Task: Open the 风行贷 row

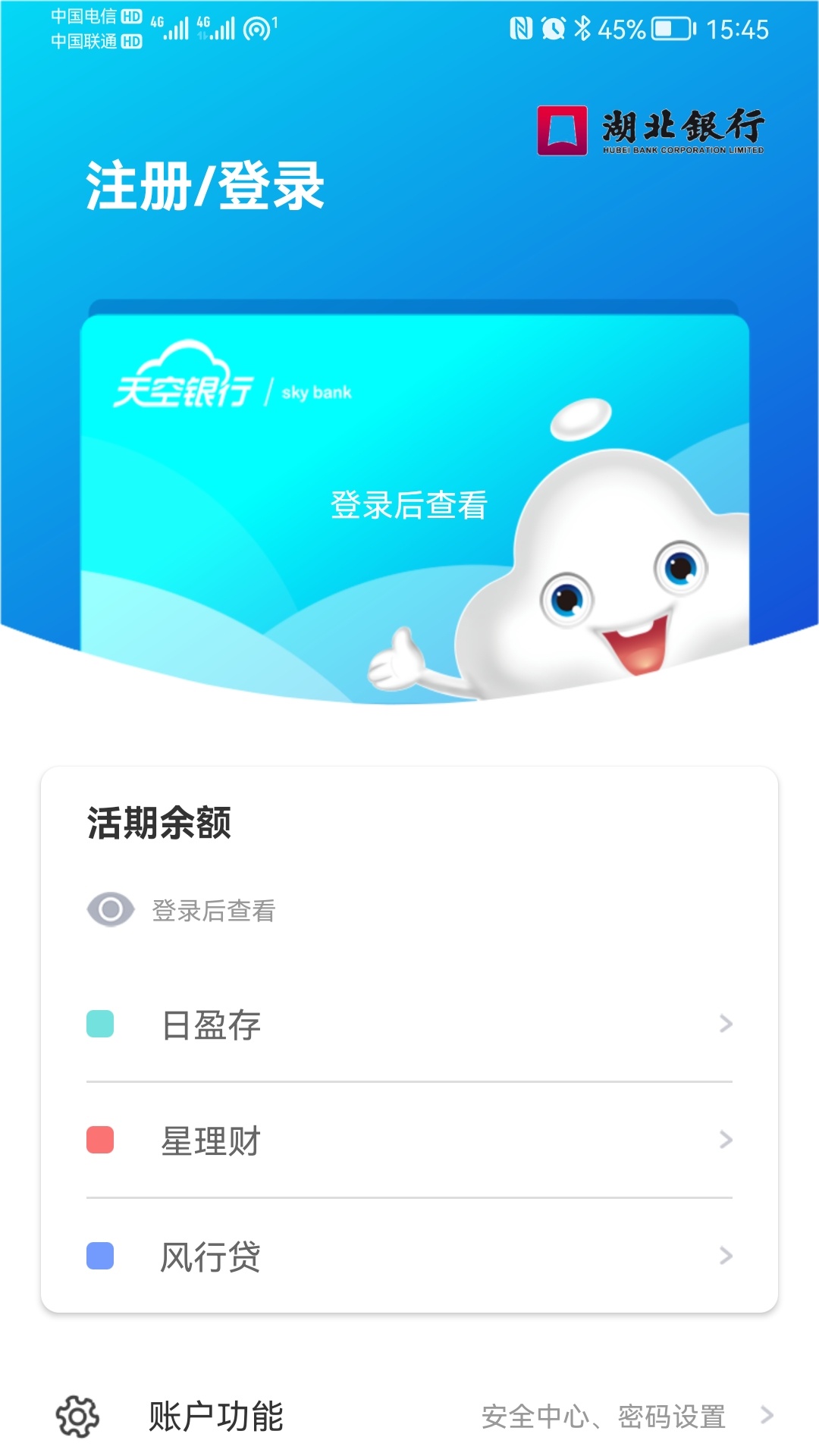Action: (409, 1257)
